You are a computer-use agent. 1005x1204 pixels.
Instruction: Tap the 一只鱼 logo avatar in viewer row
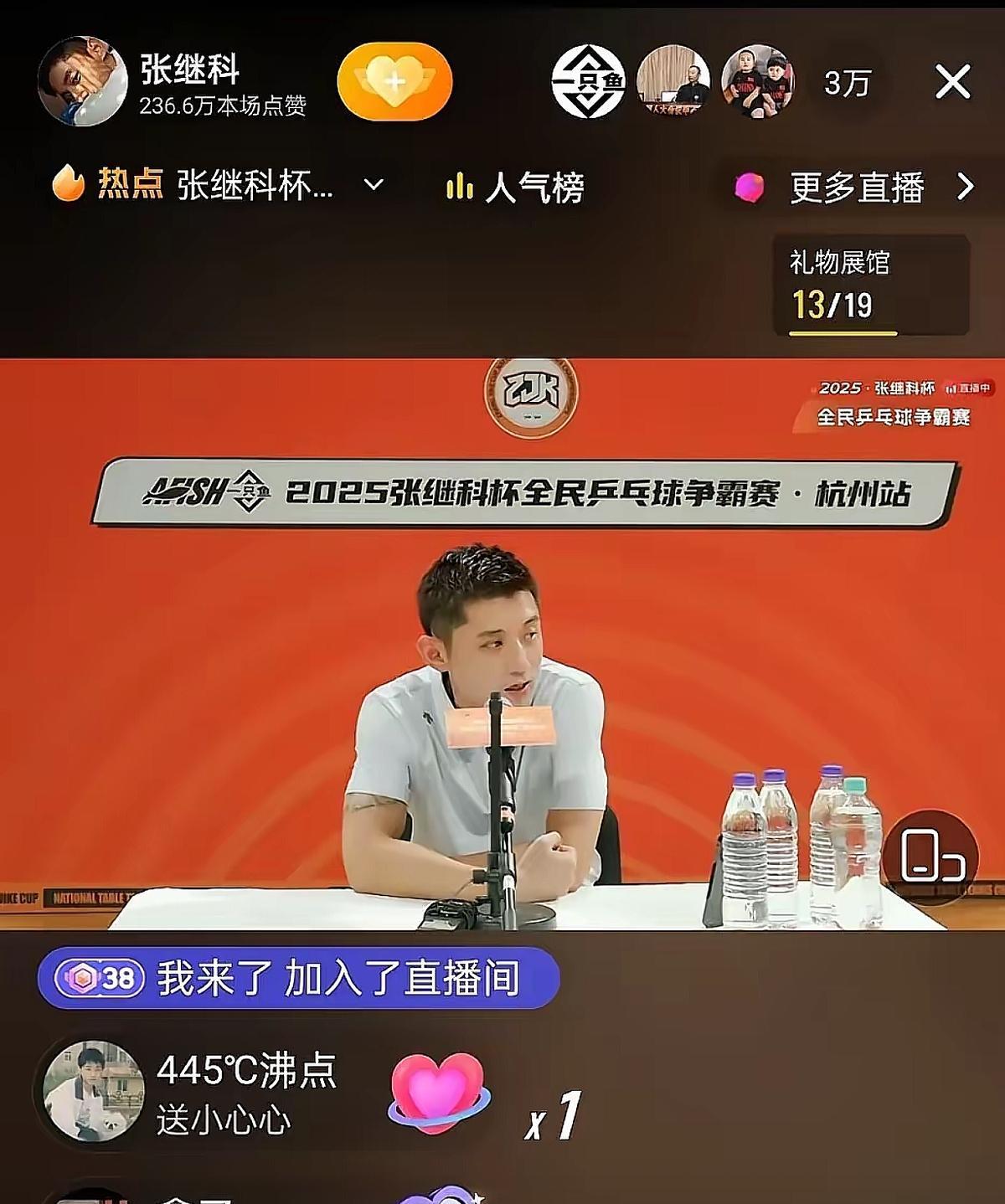point(585,80)
